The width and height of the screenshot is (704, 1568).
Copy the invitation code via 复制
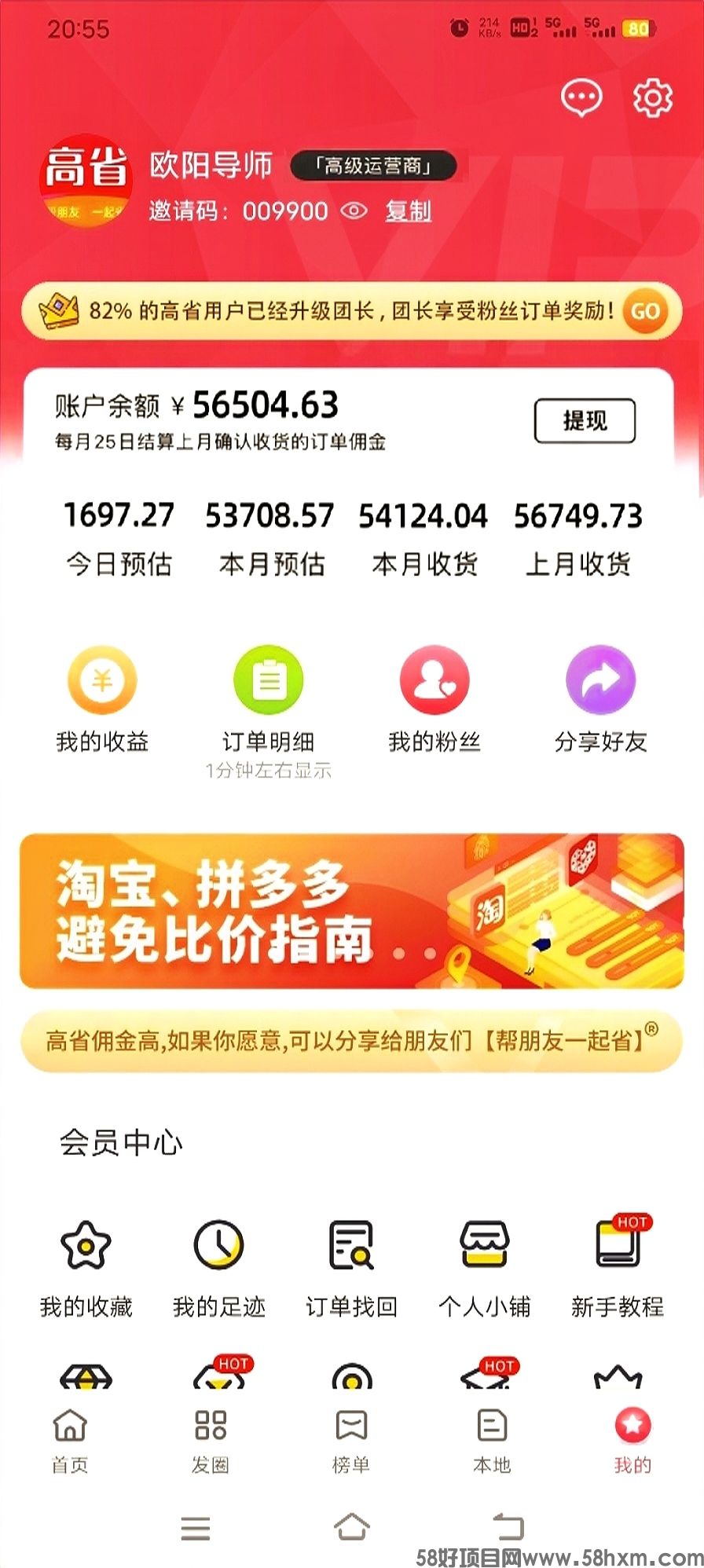[408, 211]
